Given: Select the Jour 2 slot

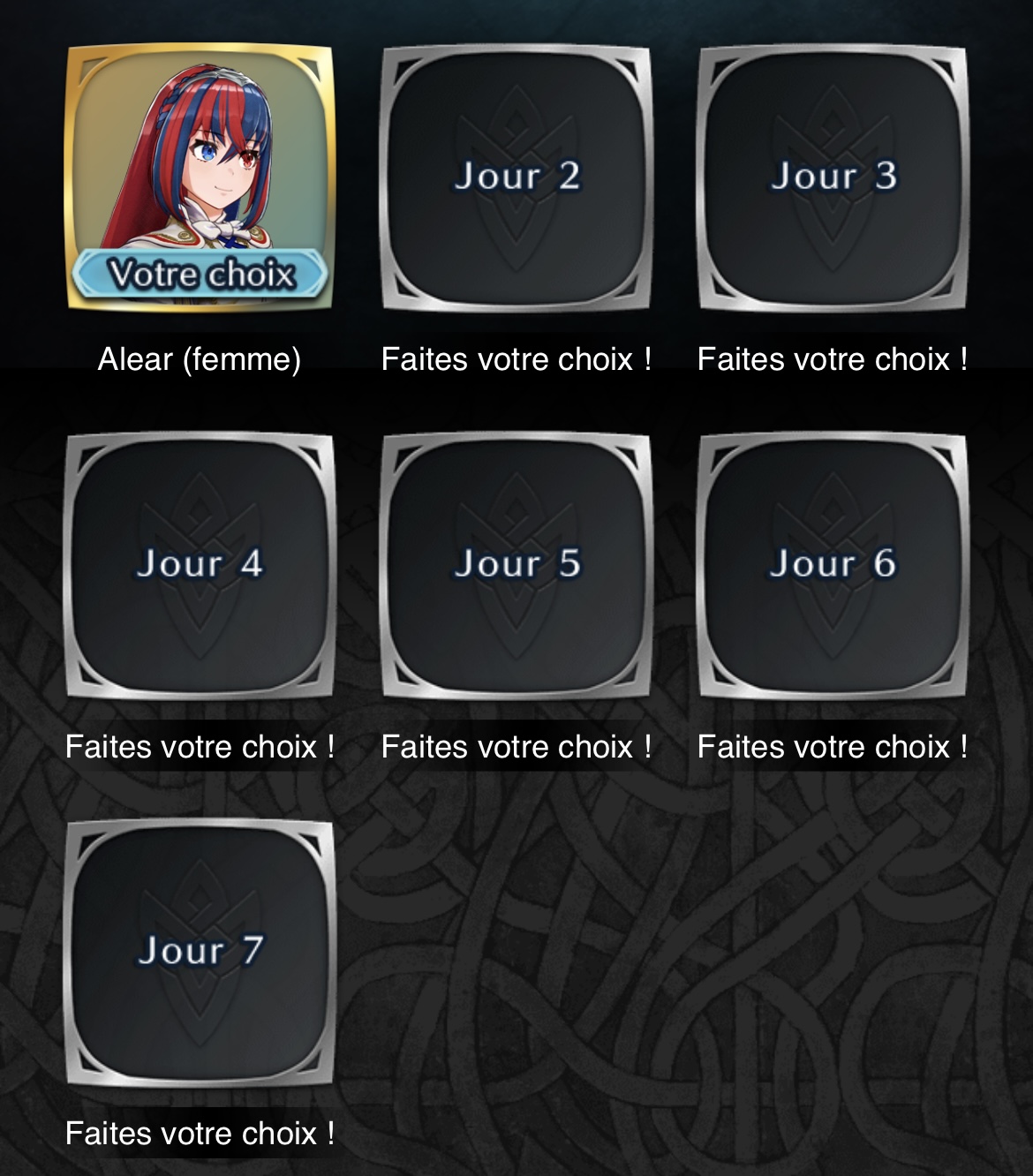Looking at the screenshot, I should (516, 178).
